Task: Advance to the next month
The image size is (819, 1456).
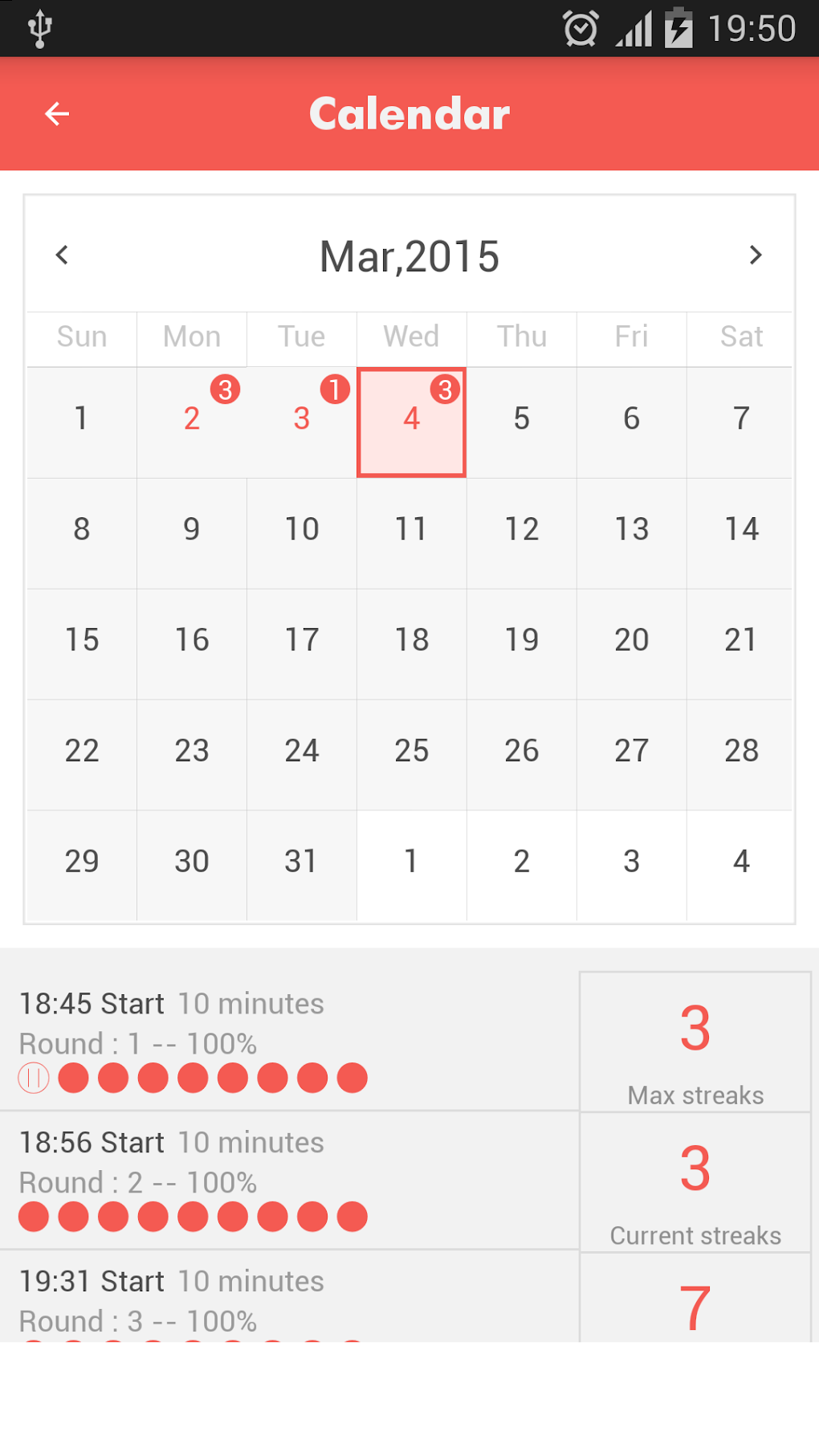Action: tap(755, 255)
